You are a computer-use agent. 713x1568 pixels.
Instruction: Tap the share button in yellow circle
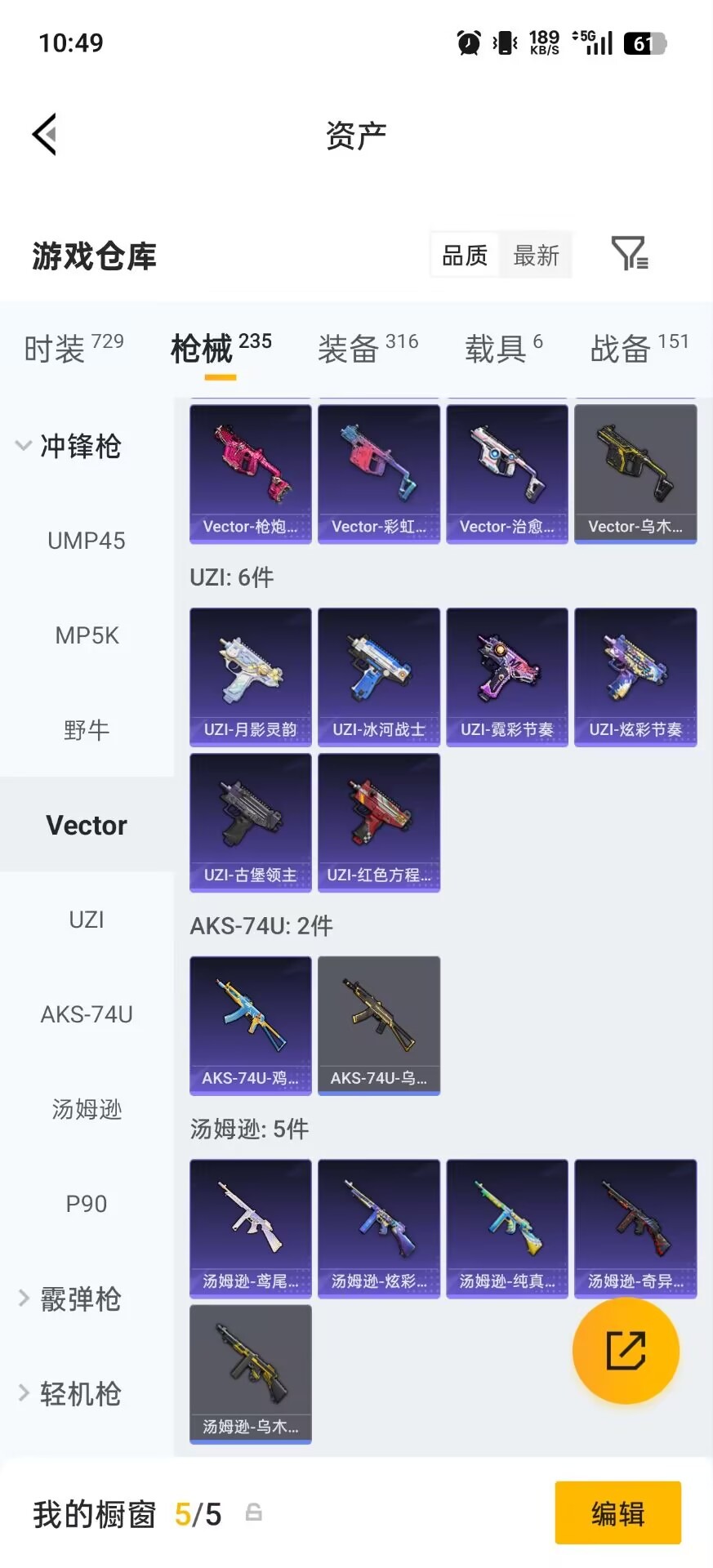(626, 1351)
